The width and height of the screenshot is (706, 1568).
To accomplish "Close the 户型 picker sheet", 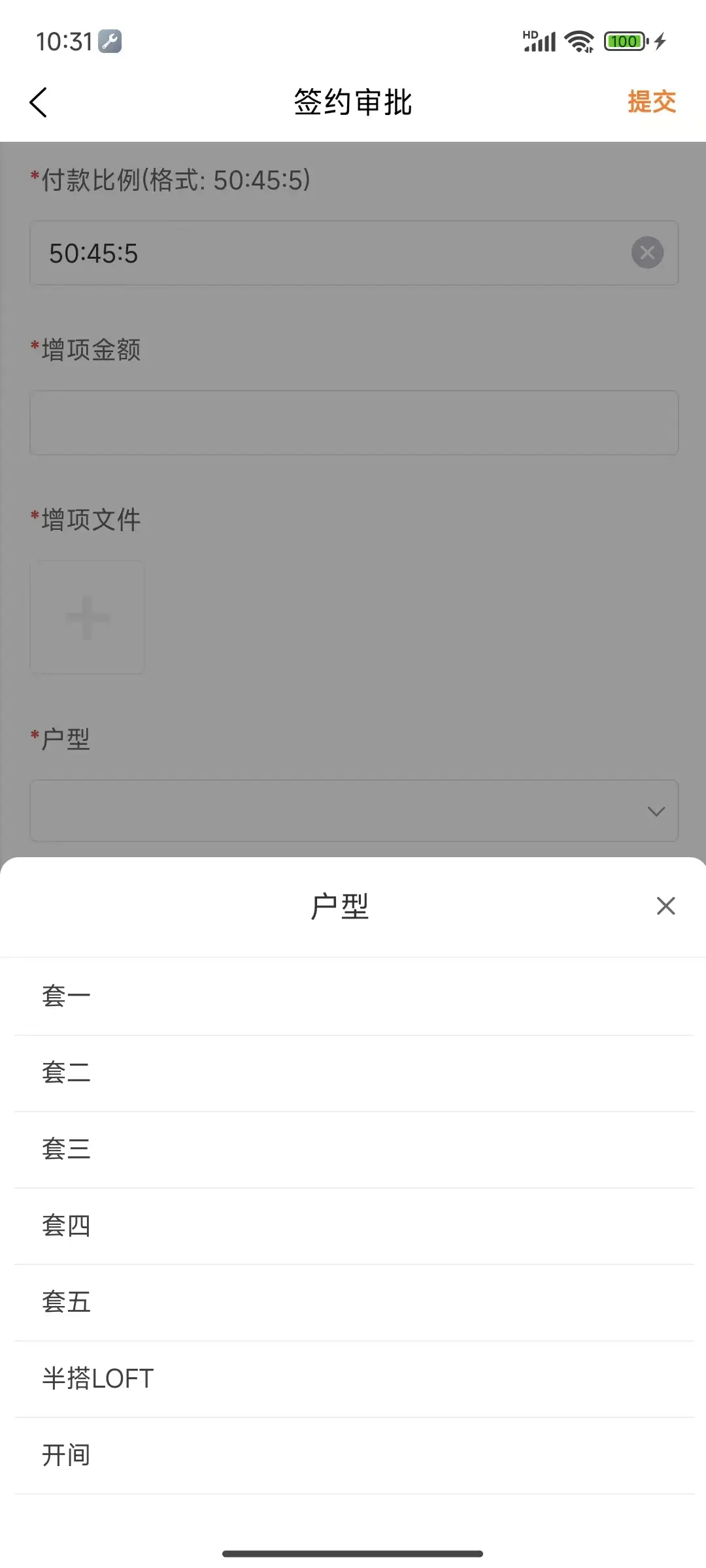I will [665, 906].
